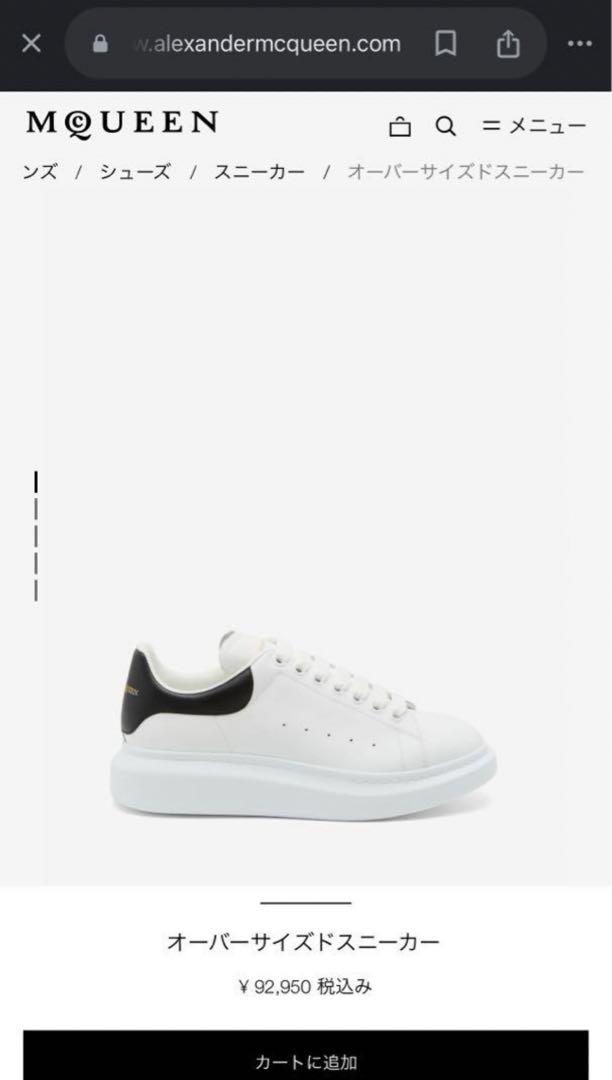
Task: Go to the シューズ breadcrumb
Action: point(135,172)
